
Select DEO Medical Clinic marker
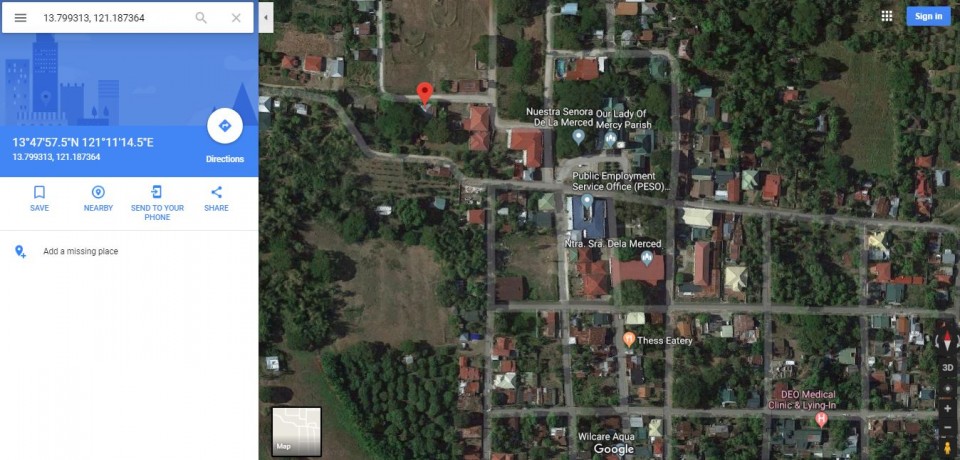coord(821,419)
